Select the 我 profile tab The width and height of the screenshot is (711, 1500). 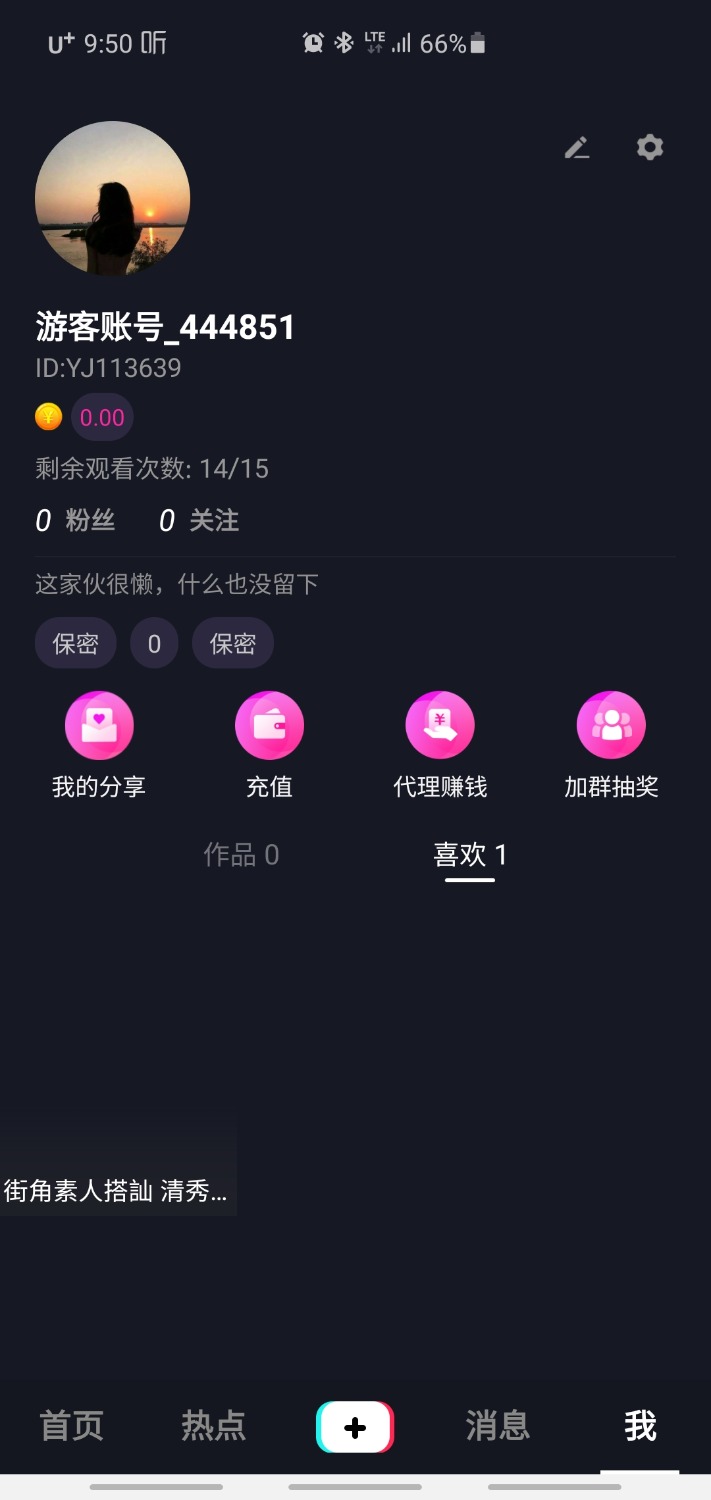coord(640,1426)
